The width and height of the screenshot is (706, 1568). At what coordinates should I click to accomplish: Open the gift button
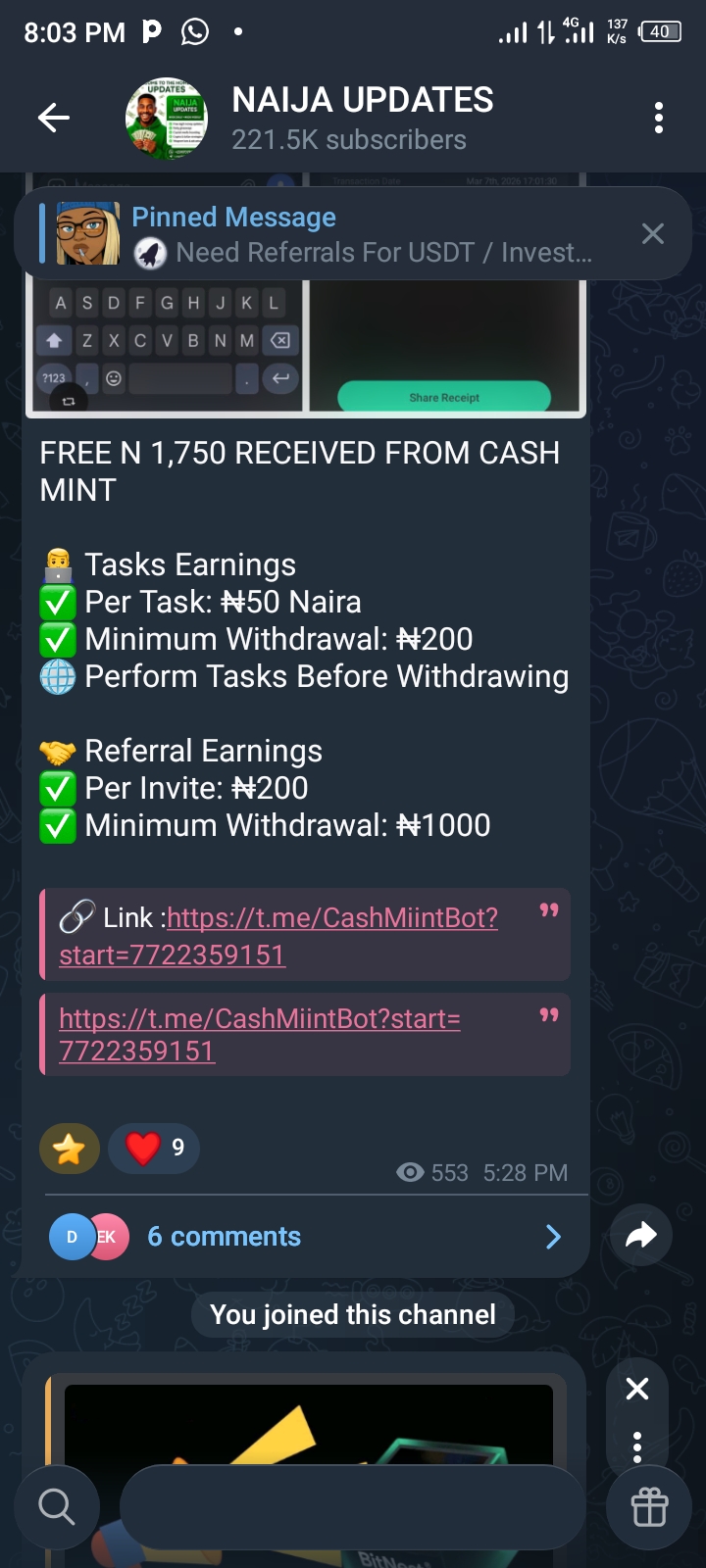tap(649, 1506)
